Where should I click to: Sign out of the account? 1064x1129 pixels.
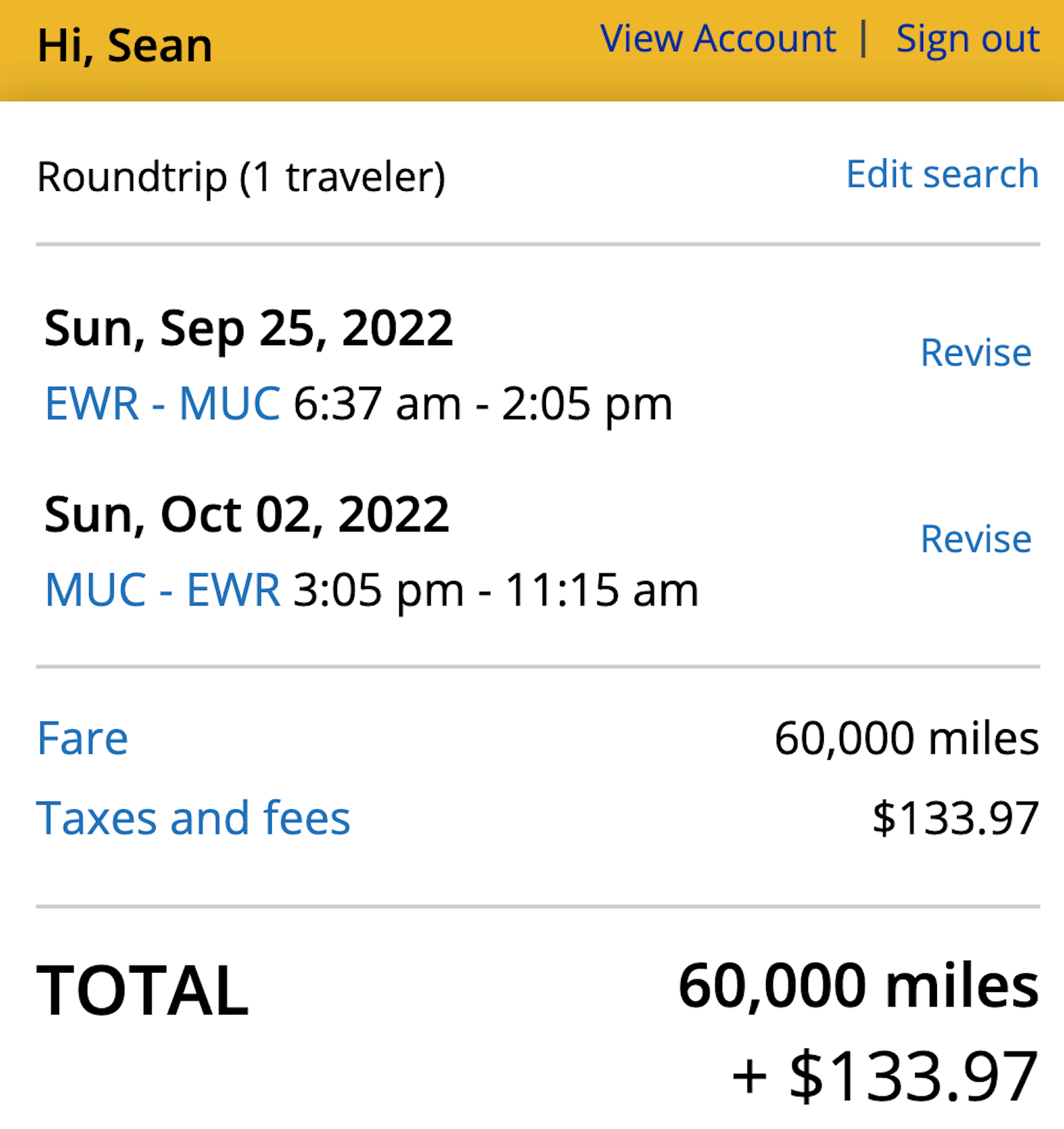[968, 39]
